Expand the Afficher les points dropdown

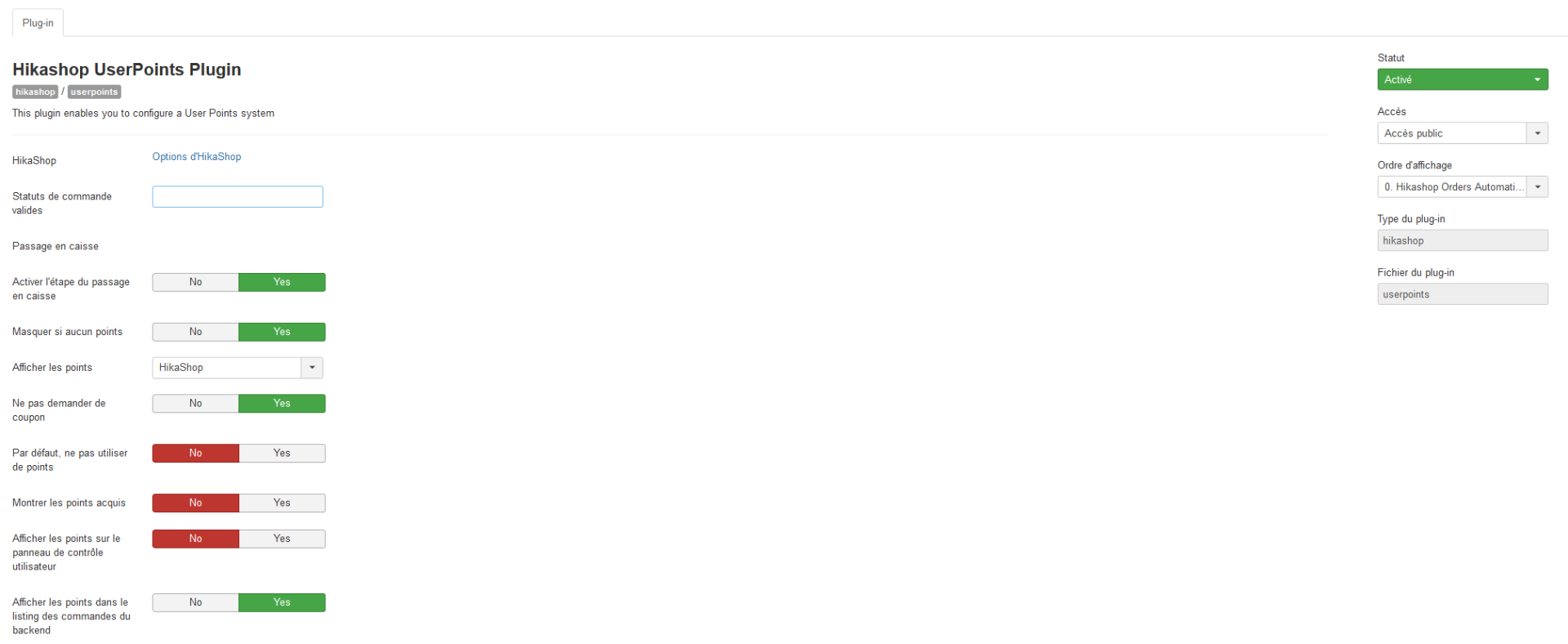tap(237, 368)
